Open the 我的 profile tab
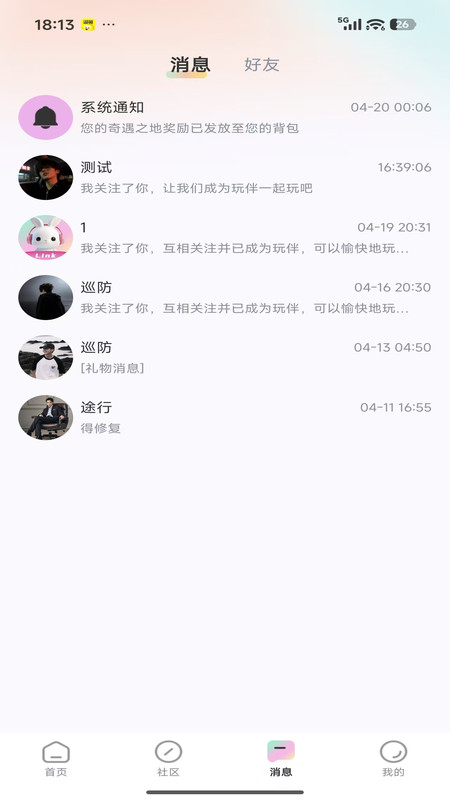The image size is (450, 800). (x=393, y=759)
